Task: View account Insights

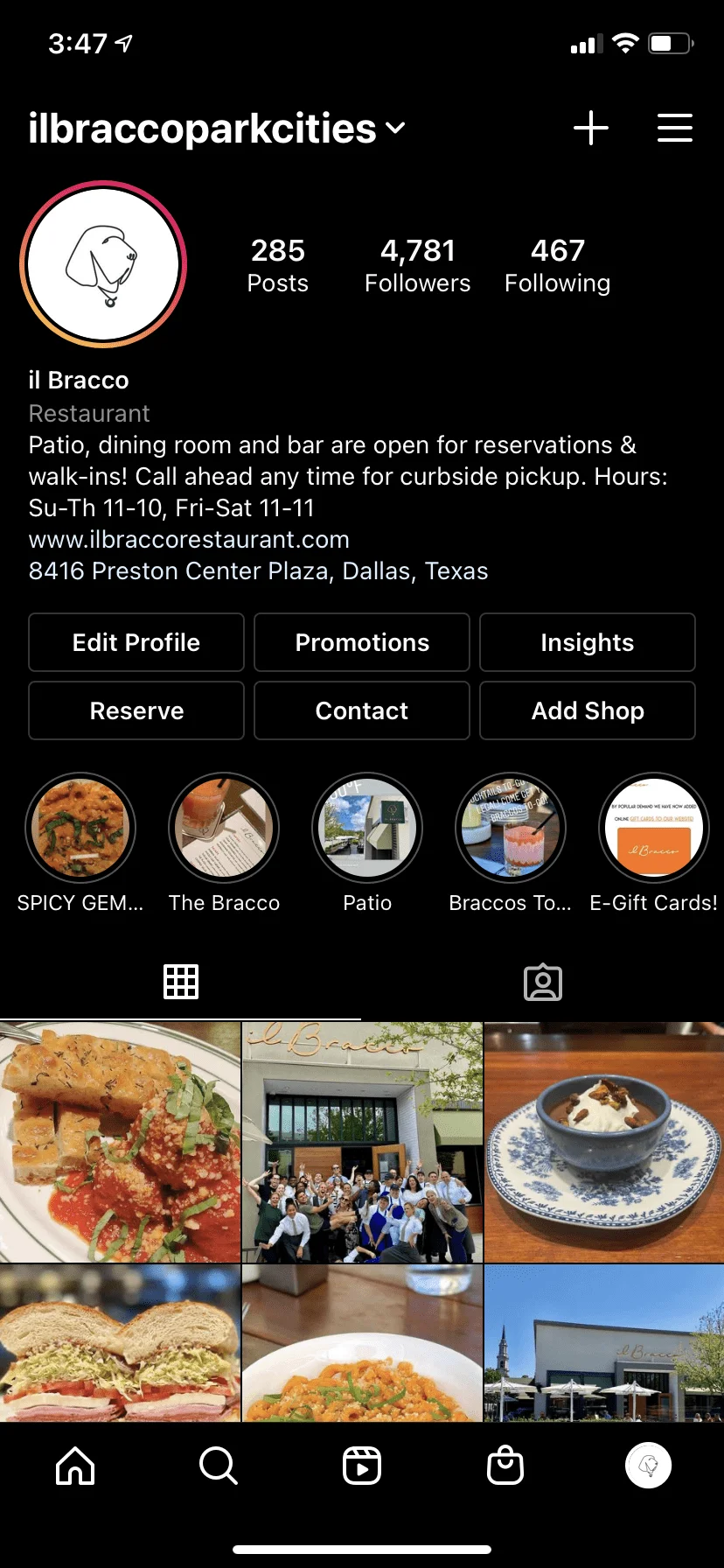Action: click(587, 642)
